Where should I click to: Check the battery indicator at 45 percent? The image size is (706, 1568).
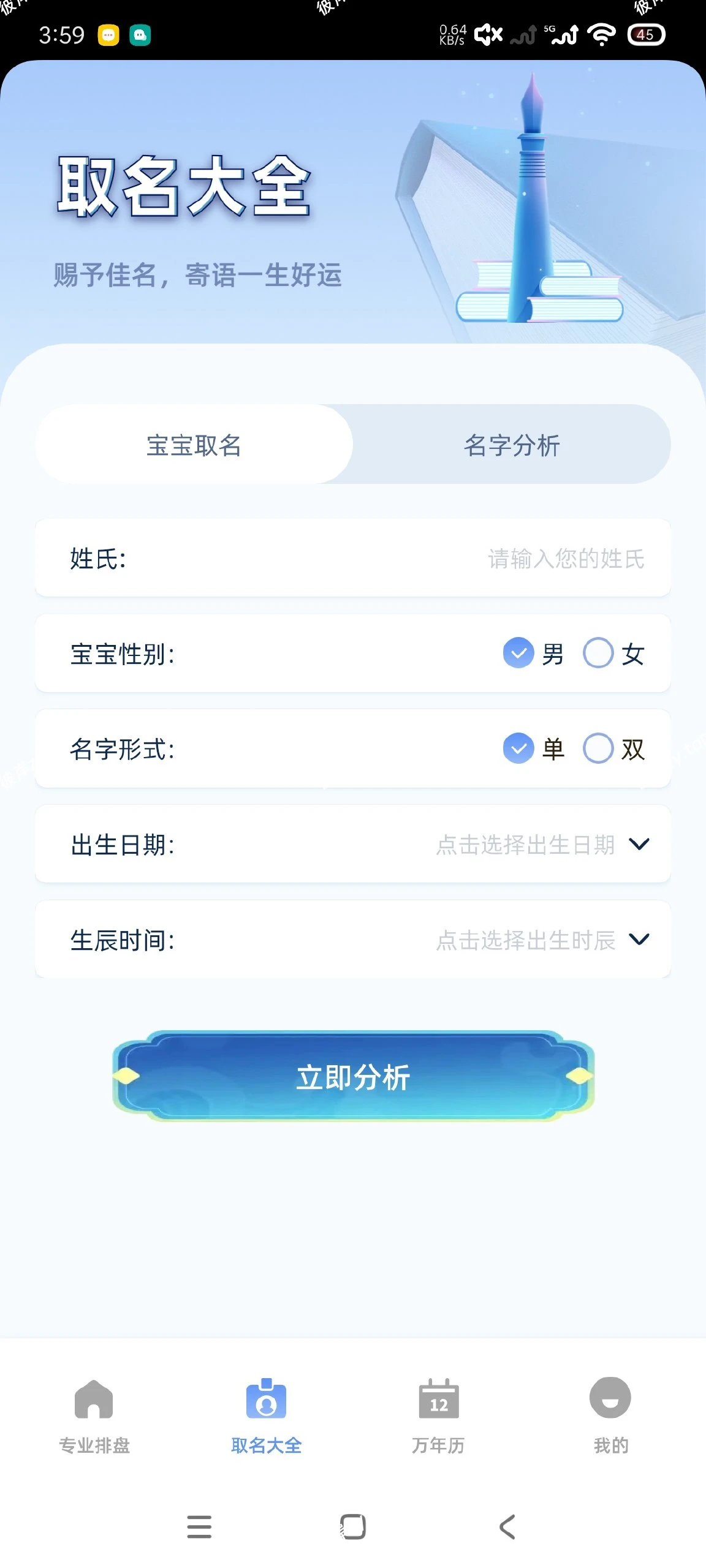[647, 35]
